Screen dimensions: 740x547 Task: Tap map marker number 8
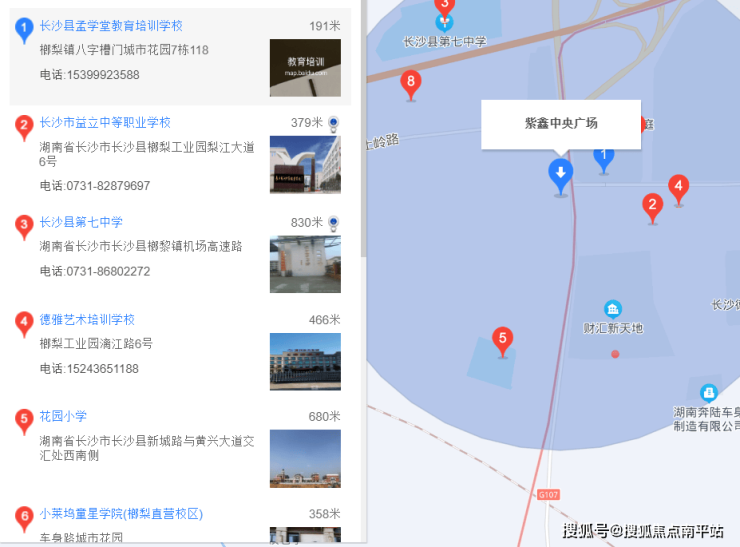pyautogui.click(x=410, y=84)
